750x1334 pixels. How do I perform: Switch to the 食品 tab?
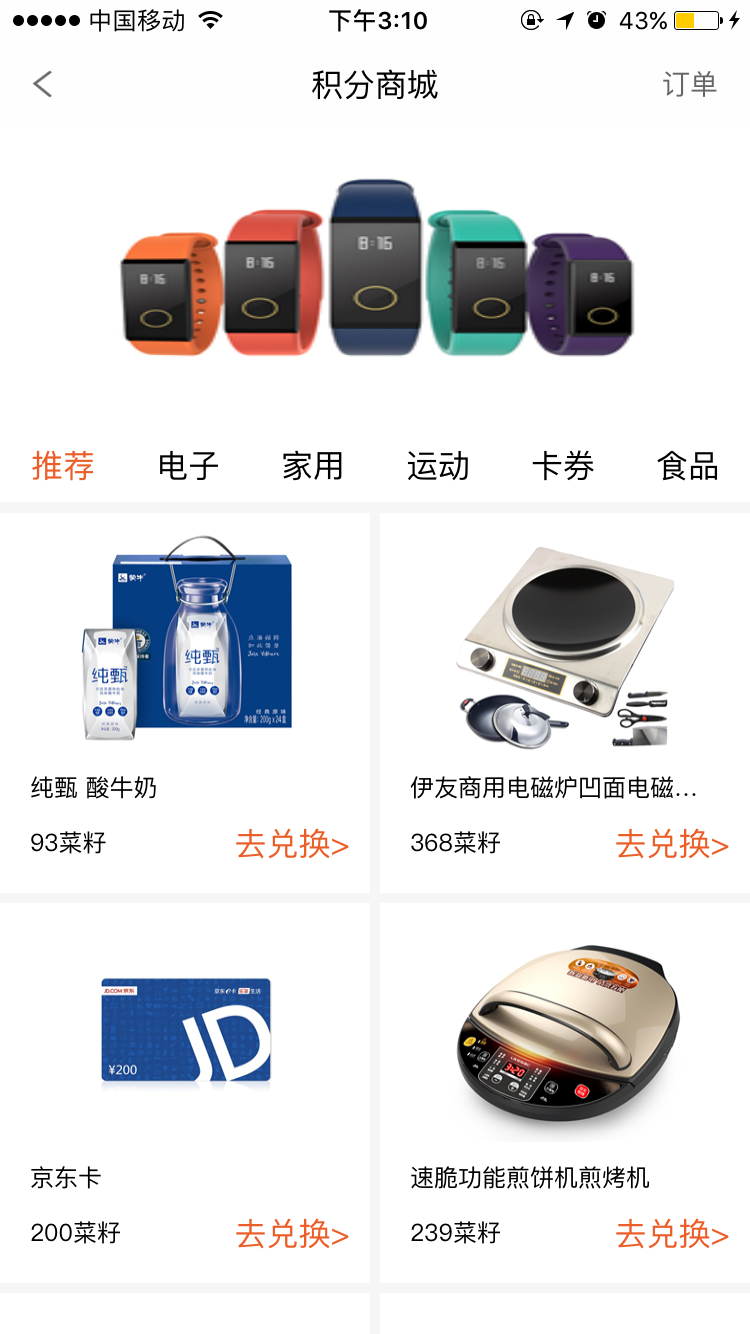click(x=688, y=466)
